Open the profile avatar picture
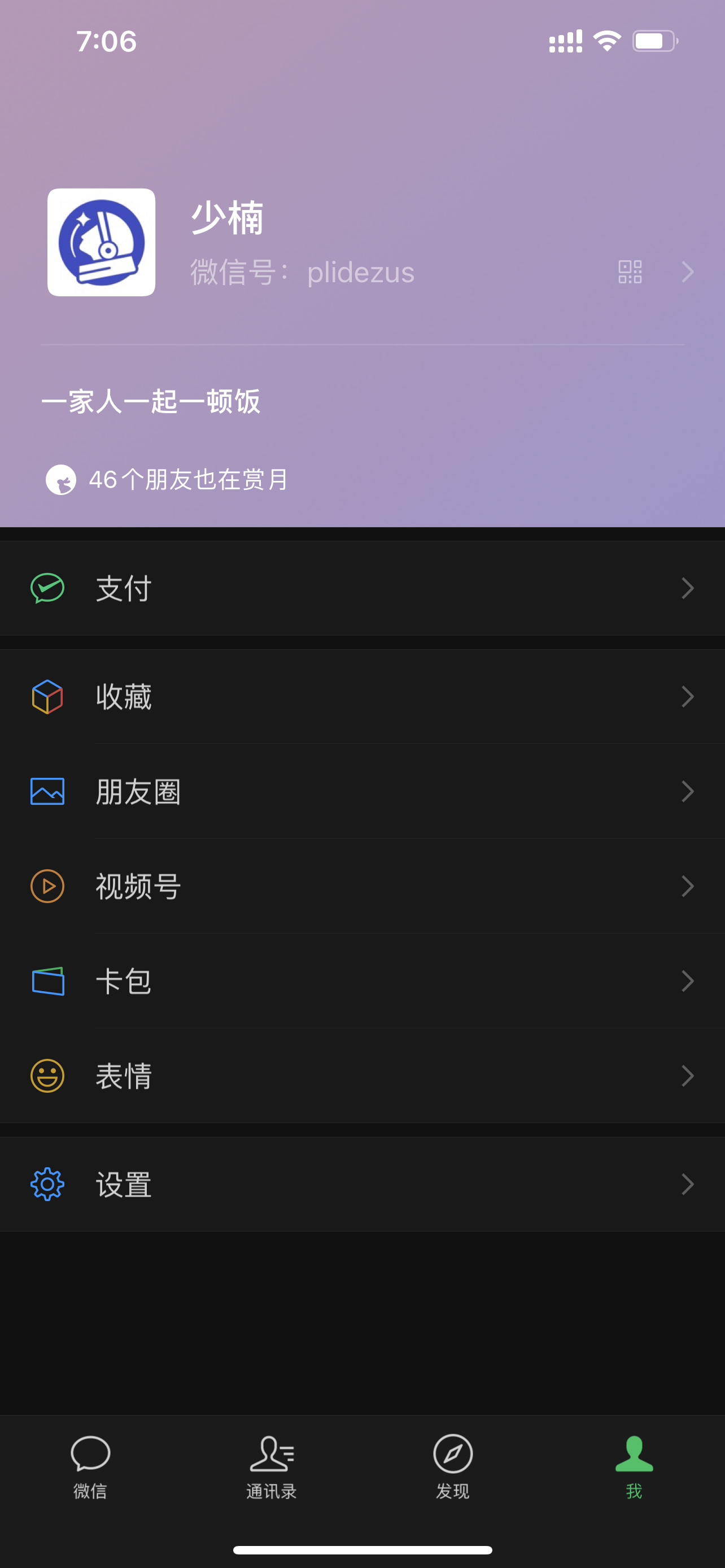 point(101,242)
